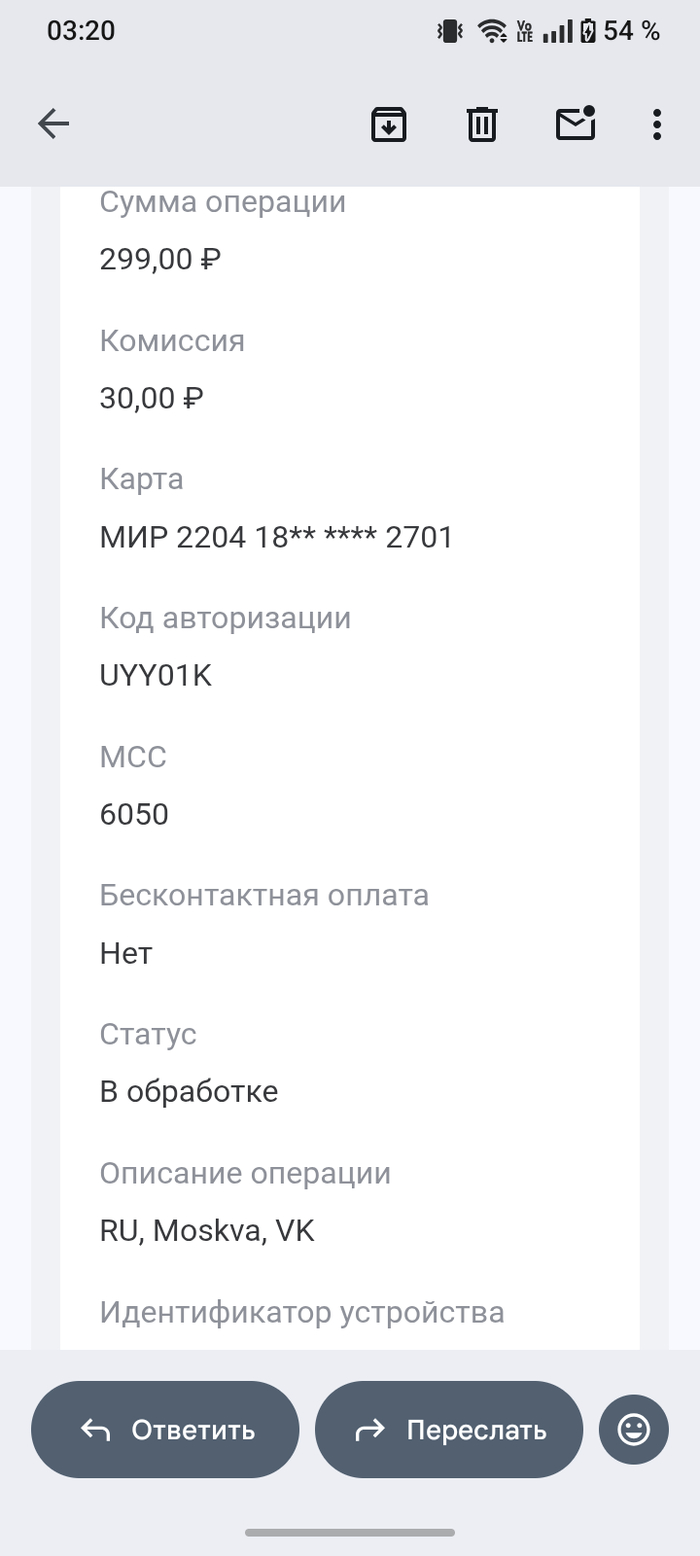The height and width of the screenshot is (1556, 700).
Task: Archive this email
Action: pos(389,124)
